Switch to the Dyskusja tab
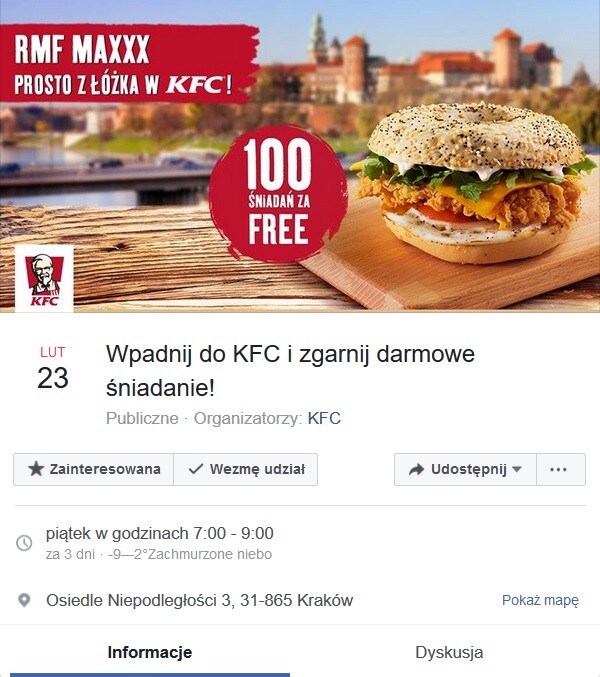This screenshot has width=600, height=677. (x=449, y=652)
